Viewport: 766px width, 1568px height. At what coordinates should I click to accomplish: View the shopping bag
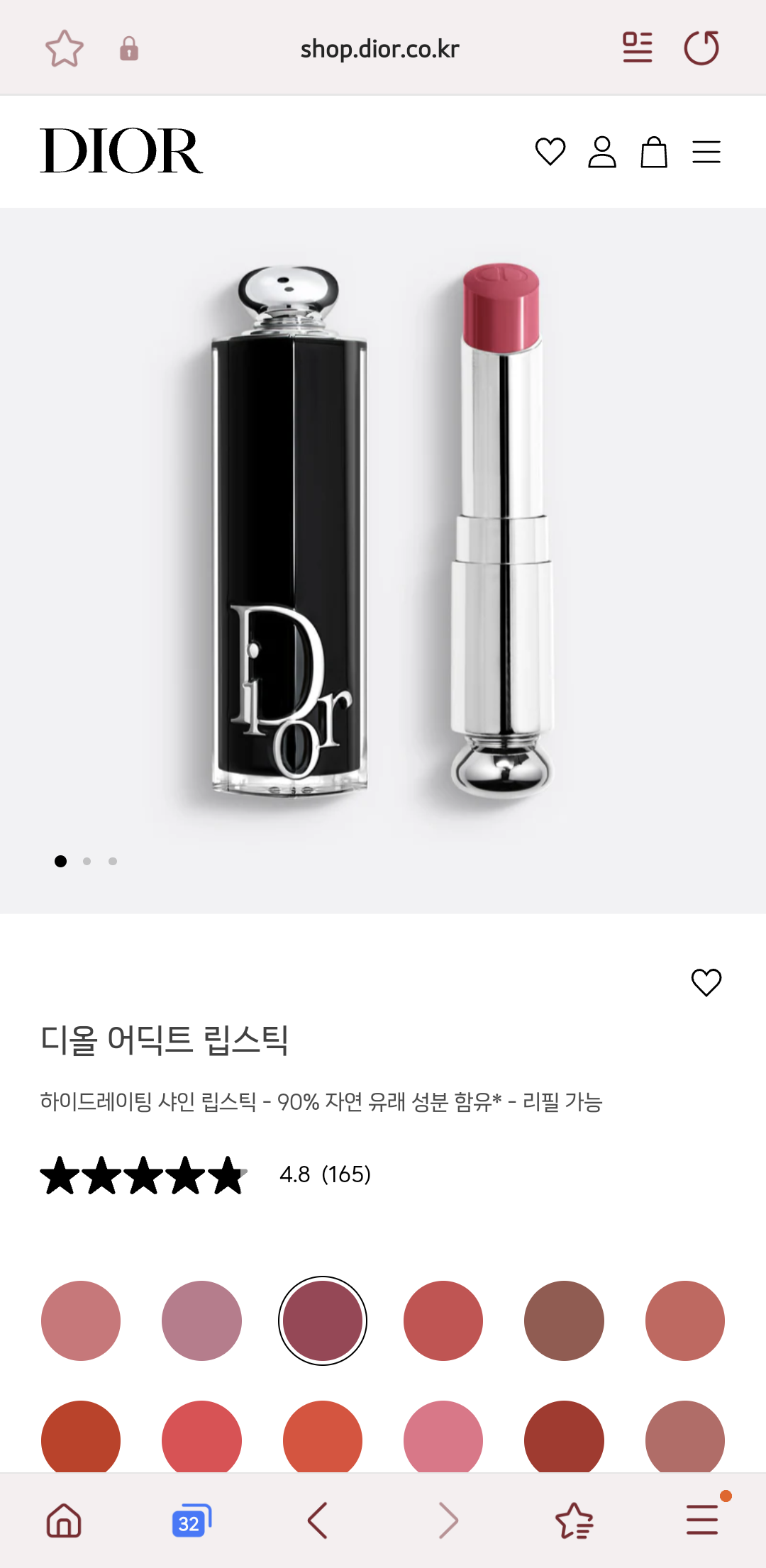[x=654, y=152]
